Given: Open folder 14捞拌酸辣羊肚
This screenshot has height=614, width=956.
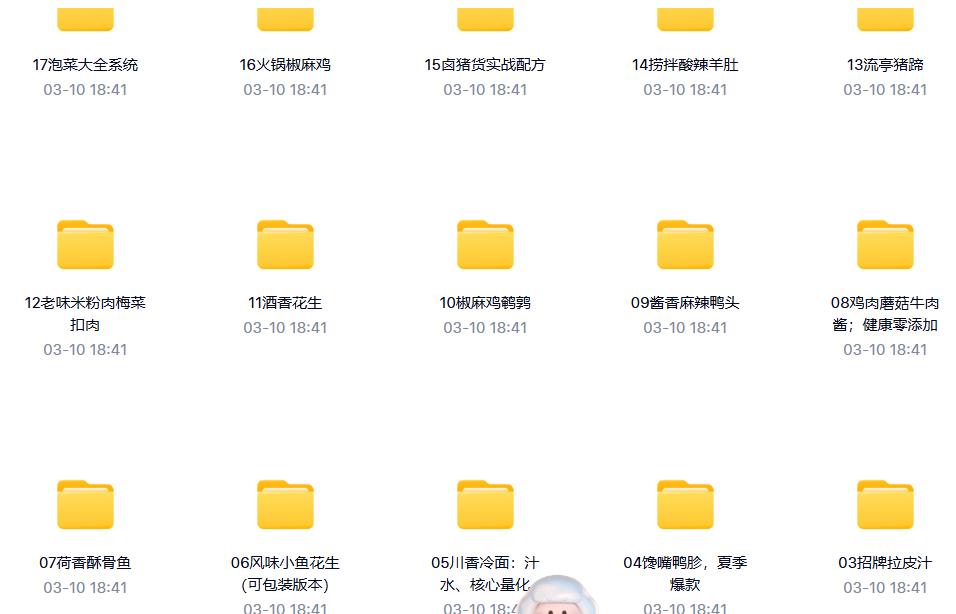Looking at the screenshot, I should (x=685, y=18).
